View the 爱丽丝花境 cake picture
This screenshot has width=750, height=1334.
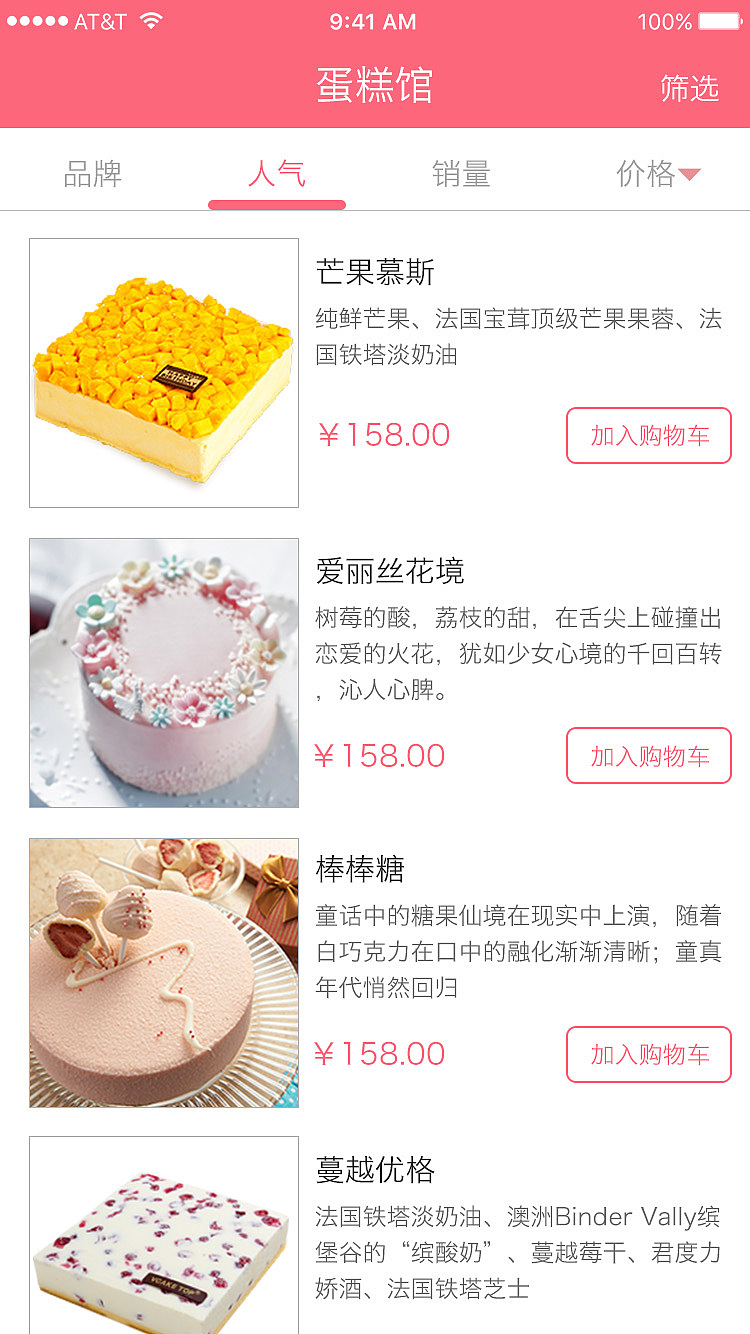click(x=164, y=673)
